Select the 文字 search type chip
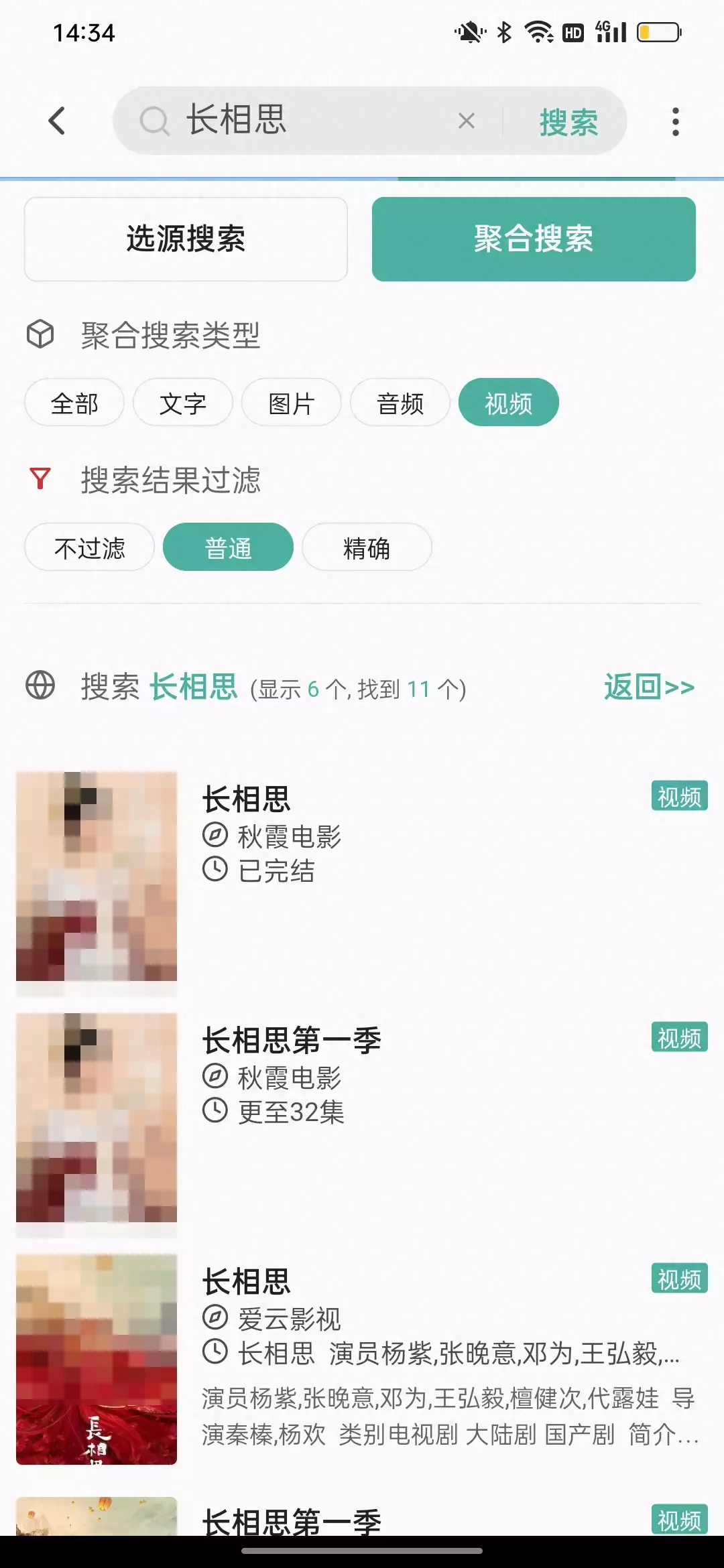 (x=183, y=403)
